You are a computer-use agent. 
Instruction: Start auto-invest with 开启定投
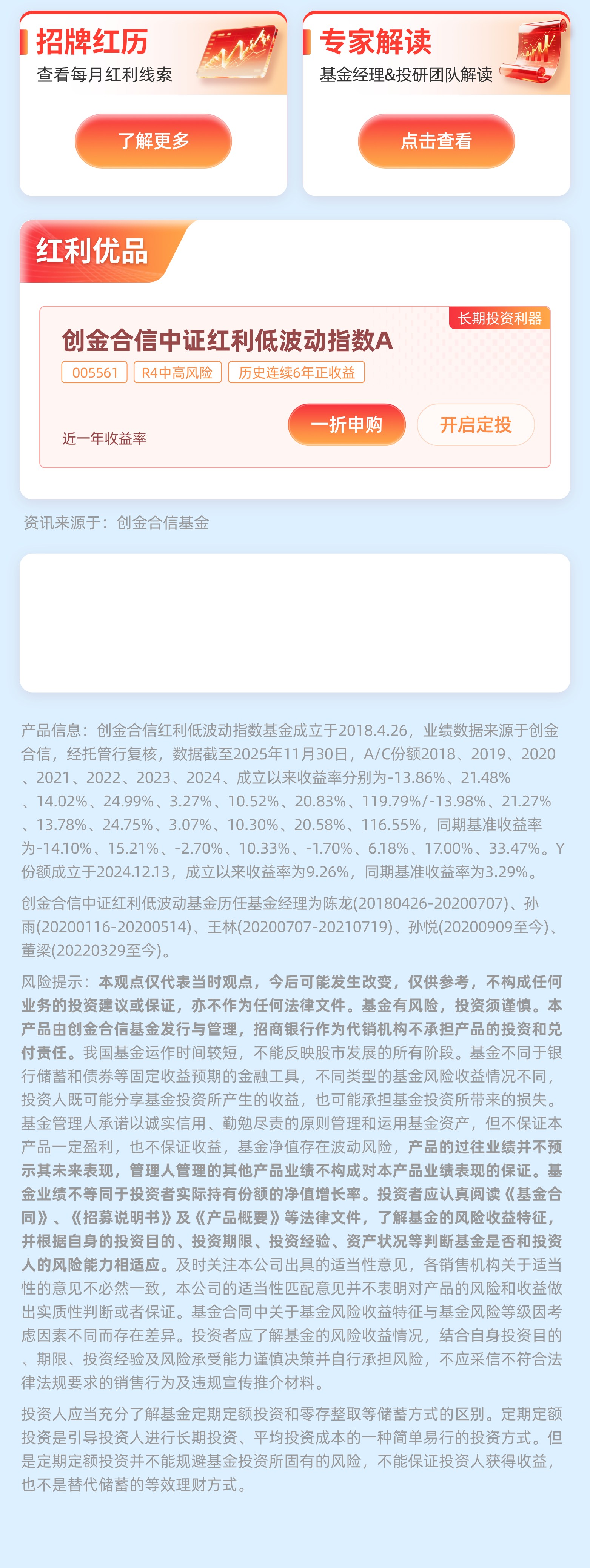pyautogui.click(x=475, y=424)
